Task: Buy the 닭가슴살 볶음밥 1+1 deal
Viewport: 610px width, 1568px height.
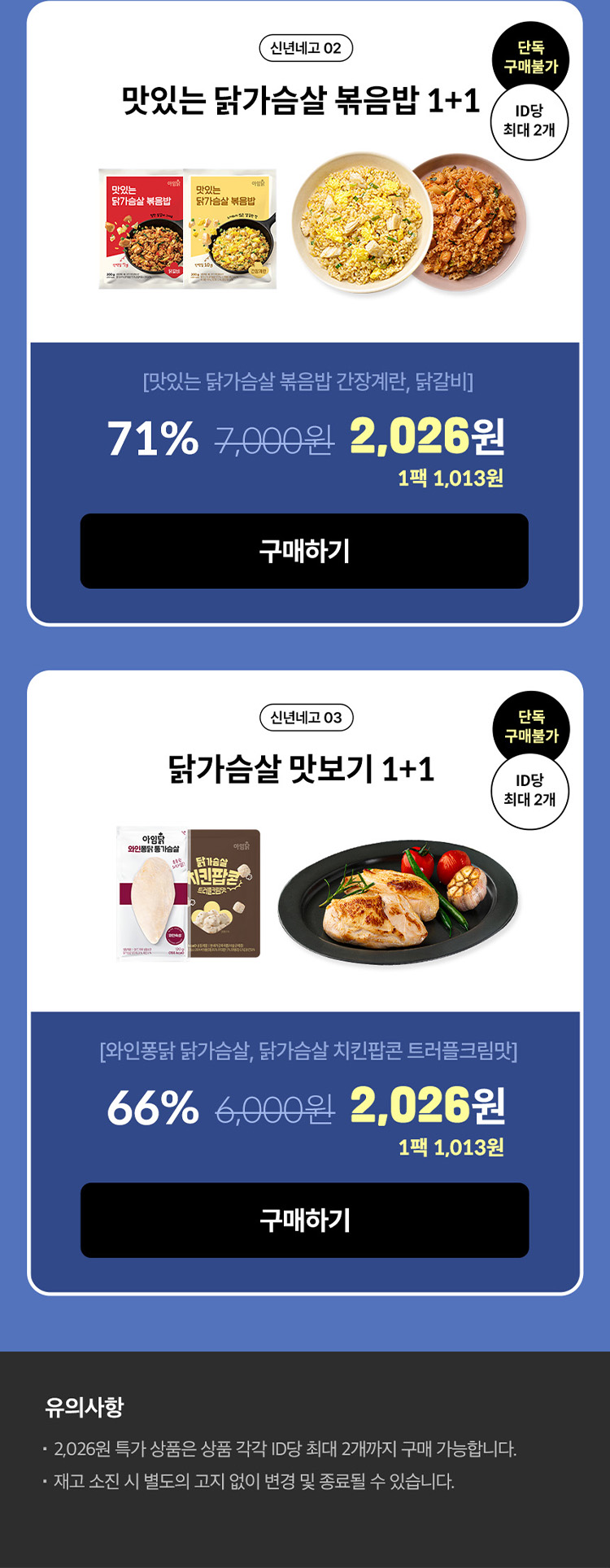Action: pyautogui.click(x=304, y=551)
